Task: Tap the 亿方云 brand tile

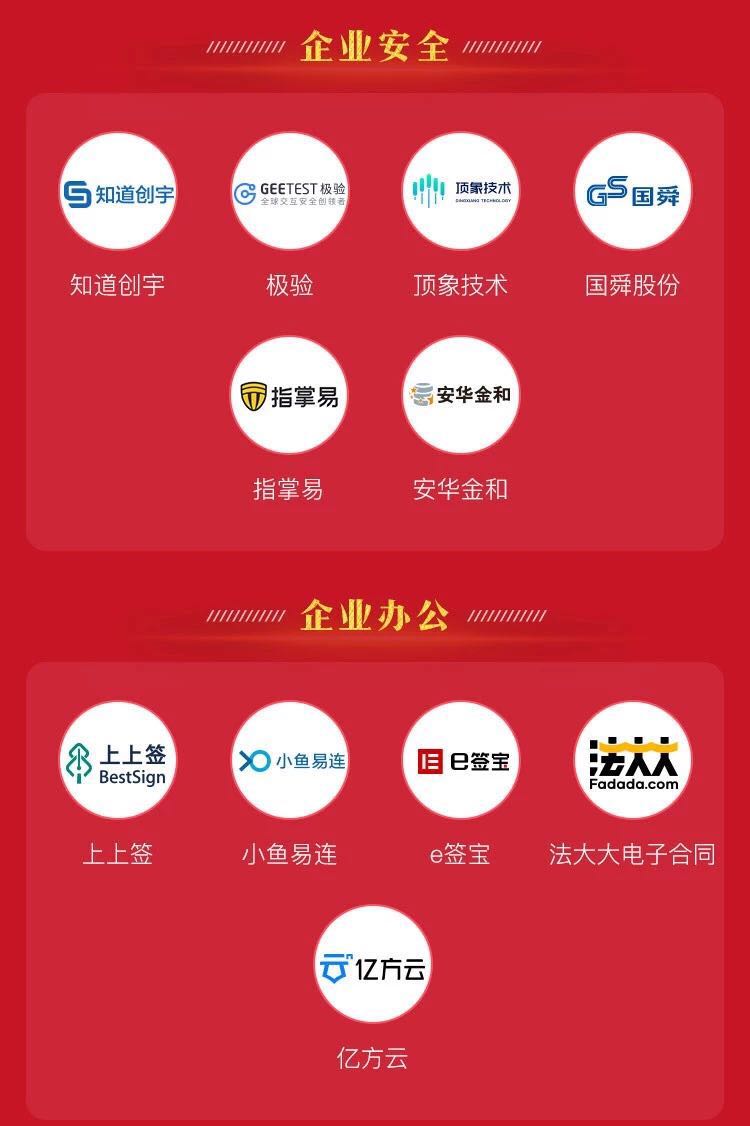Action: (x=373, y=965)
